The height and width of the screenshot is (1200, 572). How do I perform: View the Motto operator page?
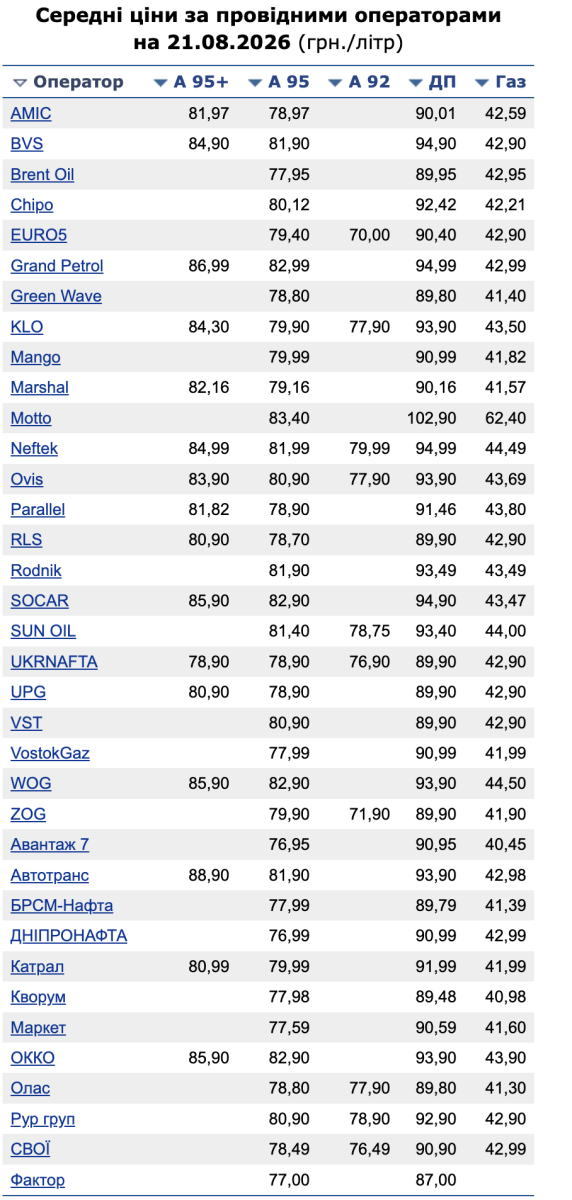(31, 418)
